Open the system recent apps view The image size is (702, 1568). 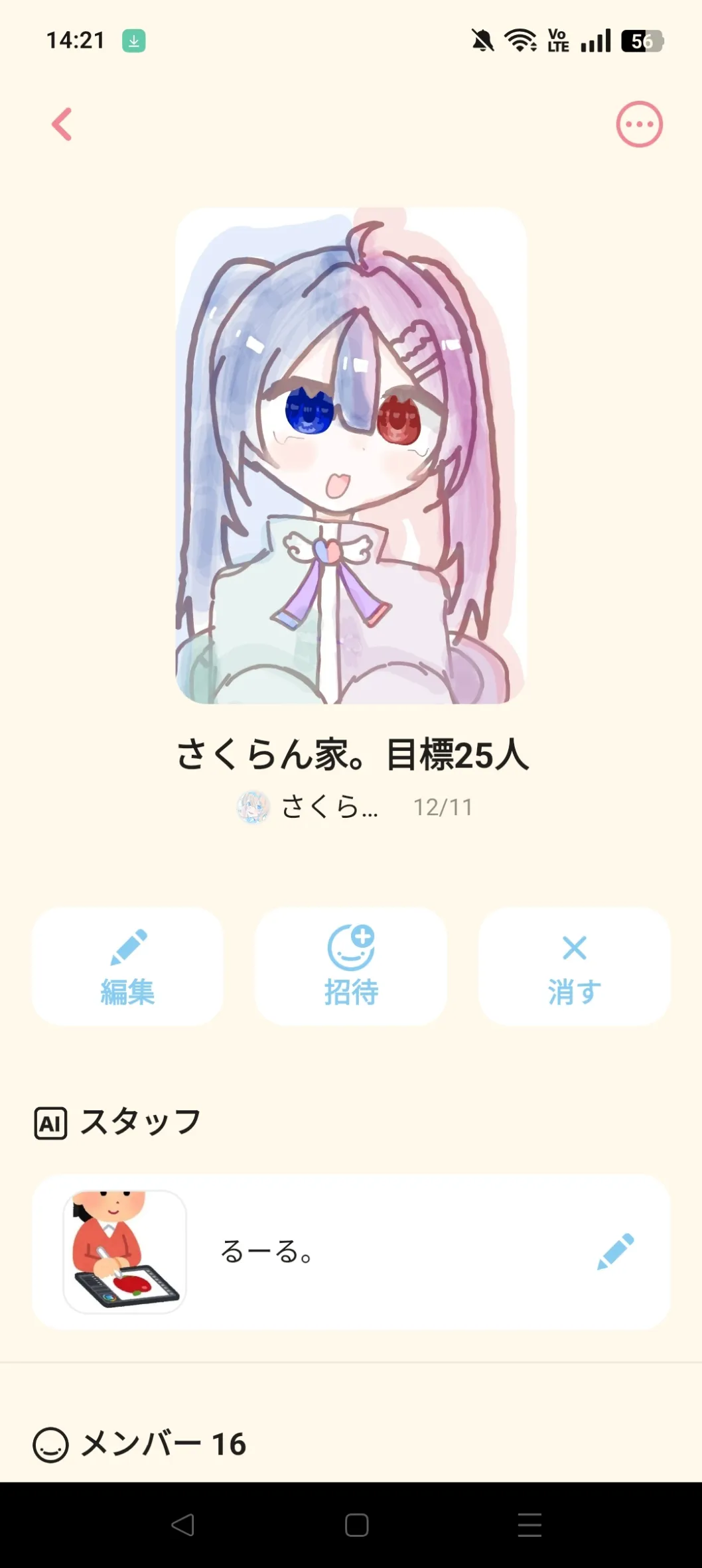pos(529,1525)
